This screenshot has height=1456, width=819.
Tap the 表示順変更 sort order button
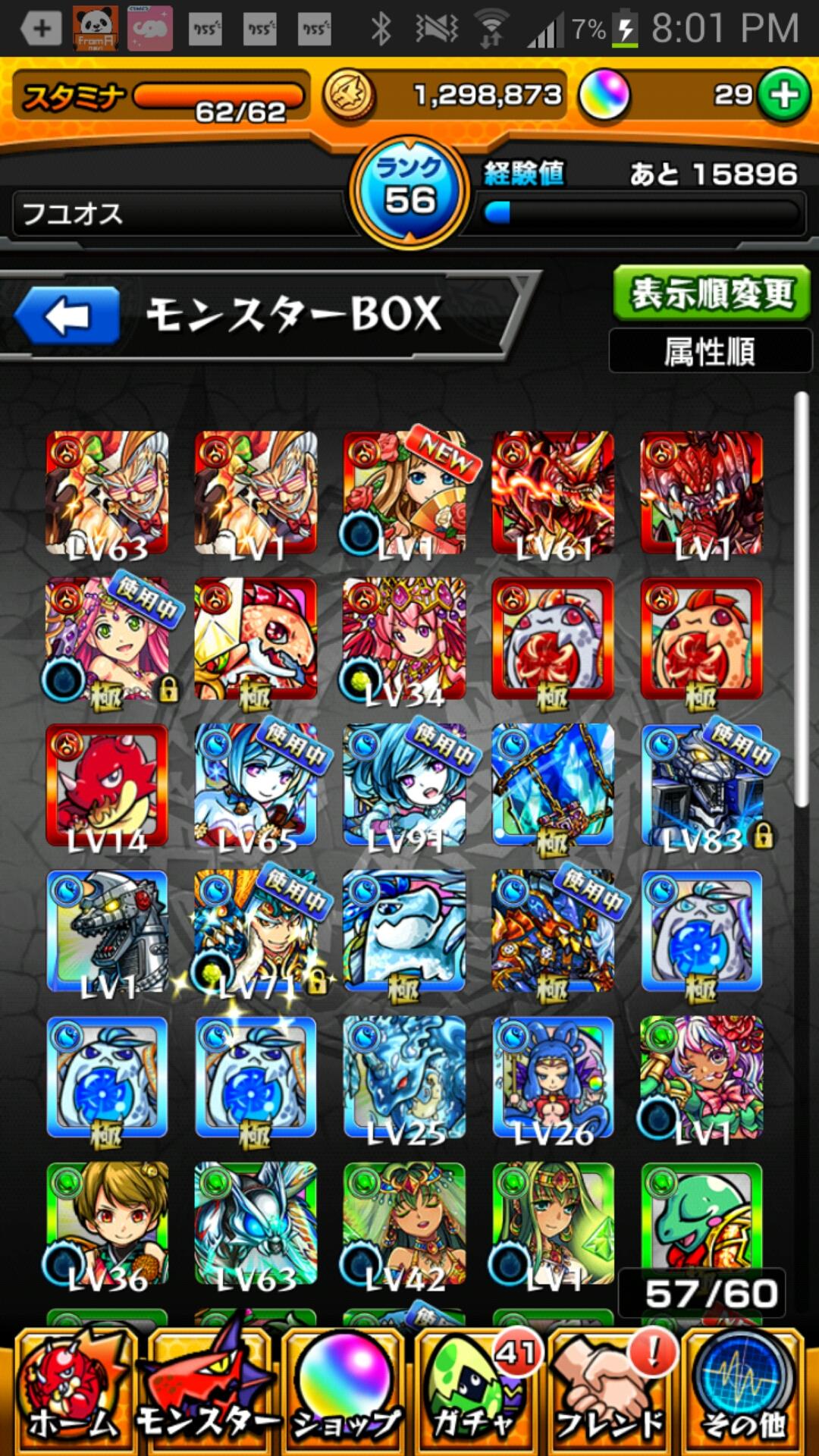coord(711,293)
